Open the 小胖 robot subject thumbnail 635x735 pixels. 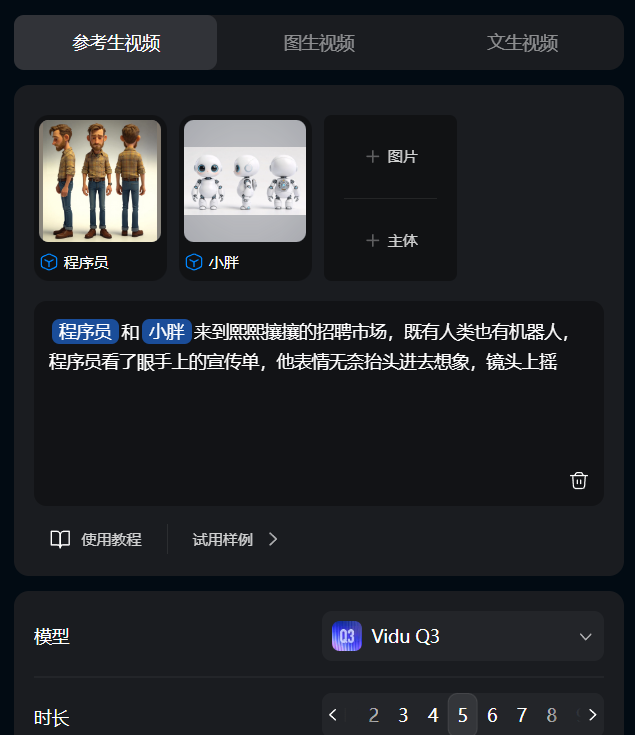245,181
